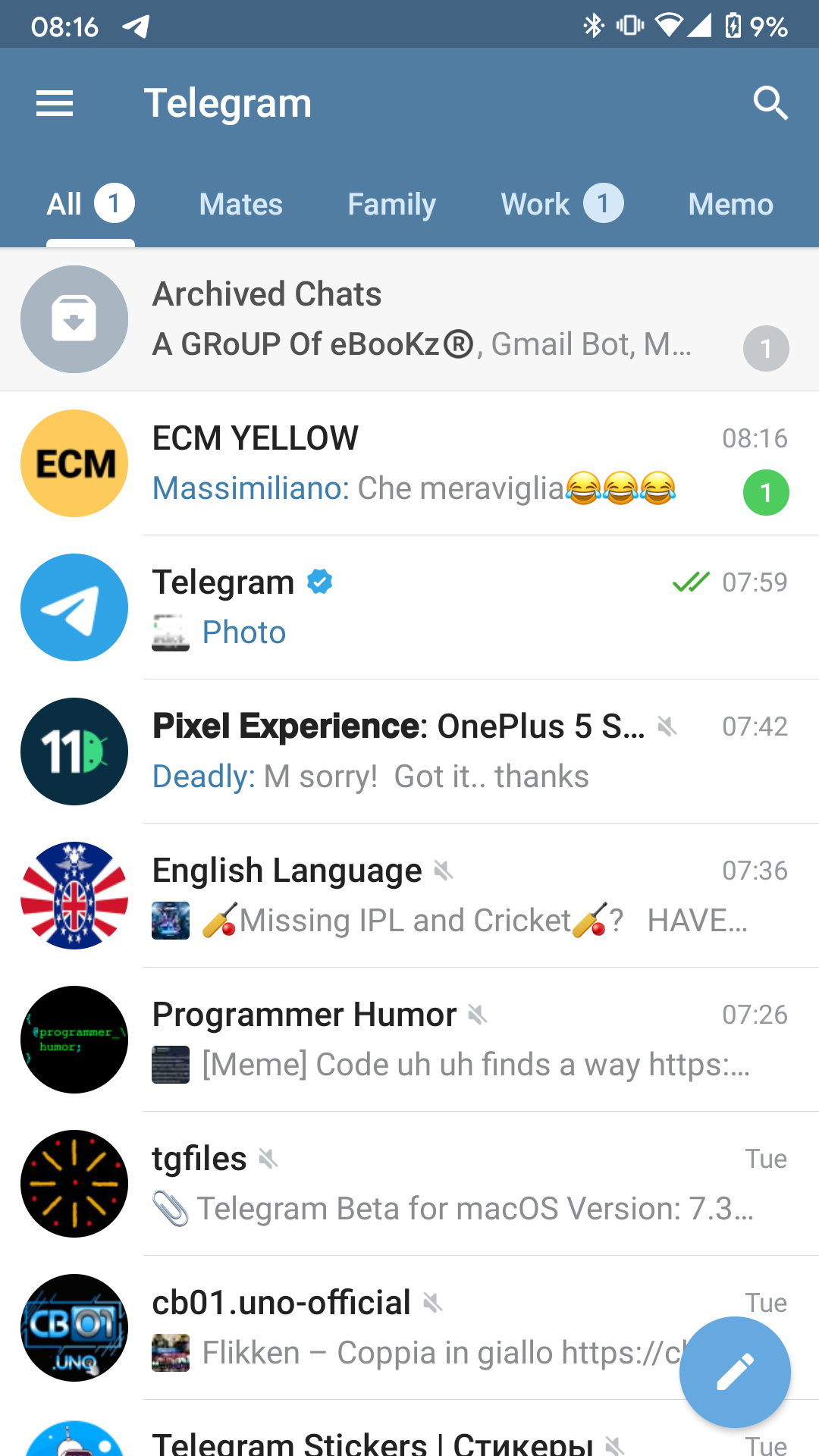Open the navigation drawer menu
Viewport: 819px width, 1456px height.
55,103
